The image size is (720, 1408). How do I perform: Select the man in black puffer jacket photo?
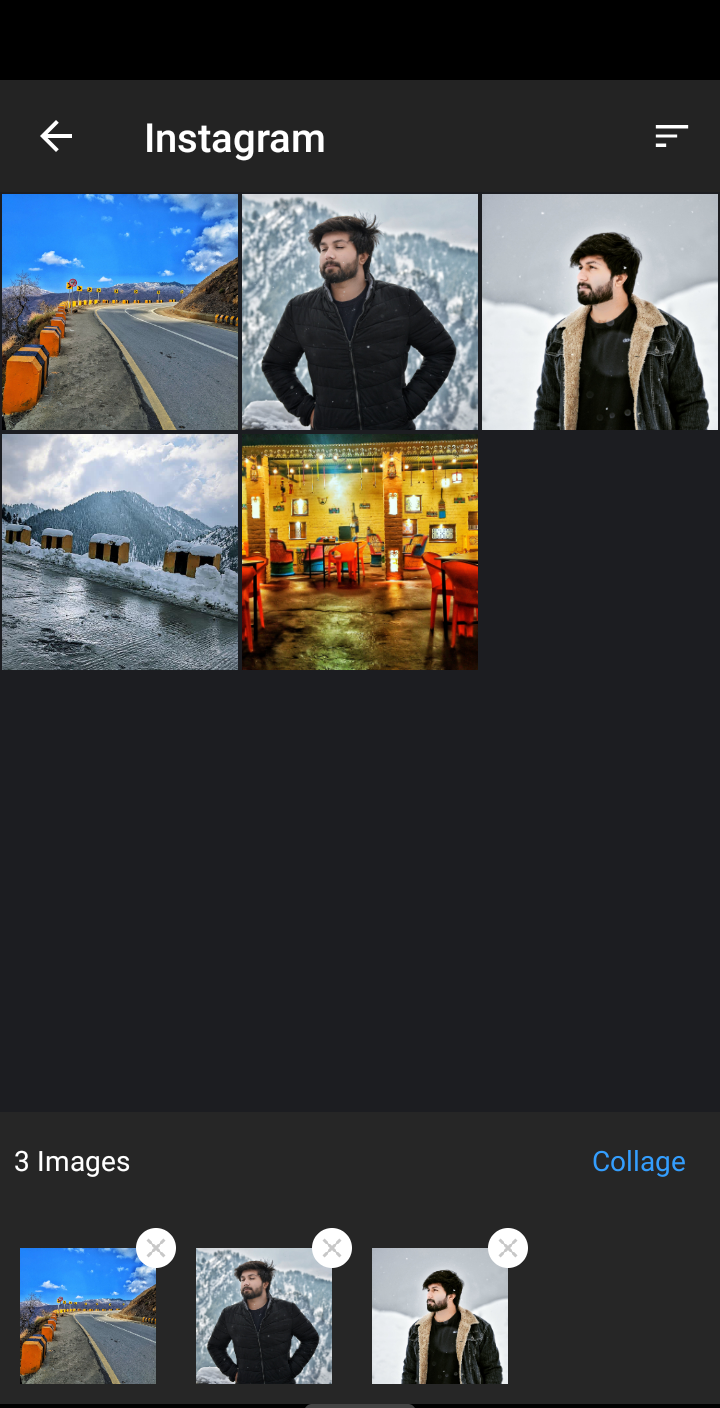pyautogui.click(x=360, y=312)
